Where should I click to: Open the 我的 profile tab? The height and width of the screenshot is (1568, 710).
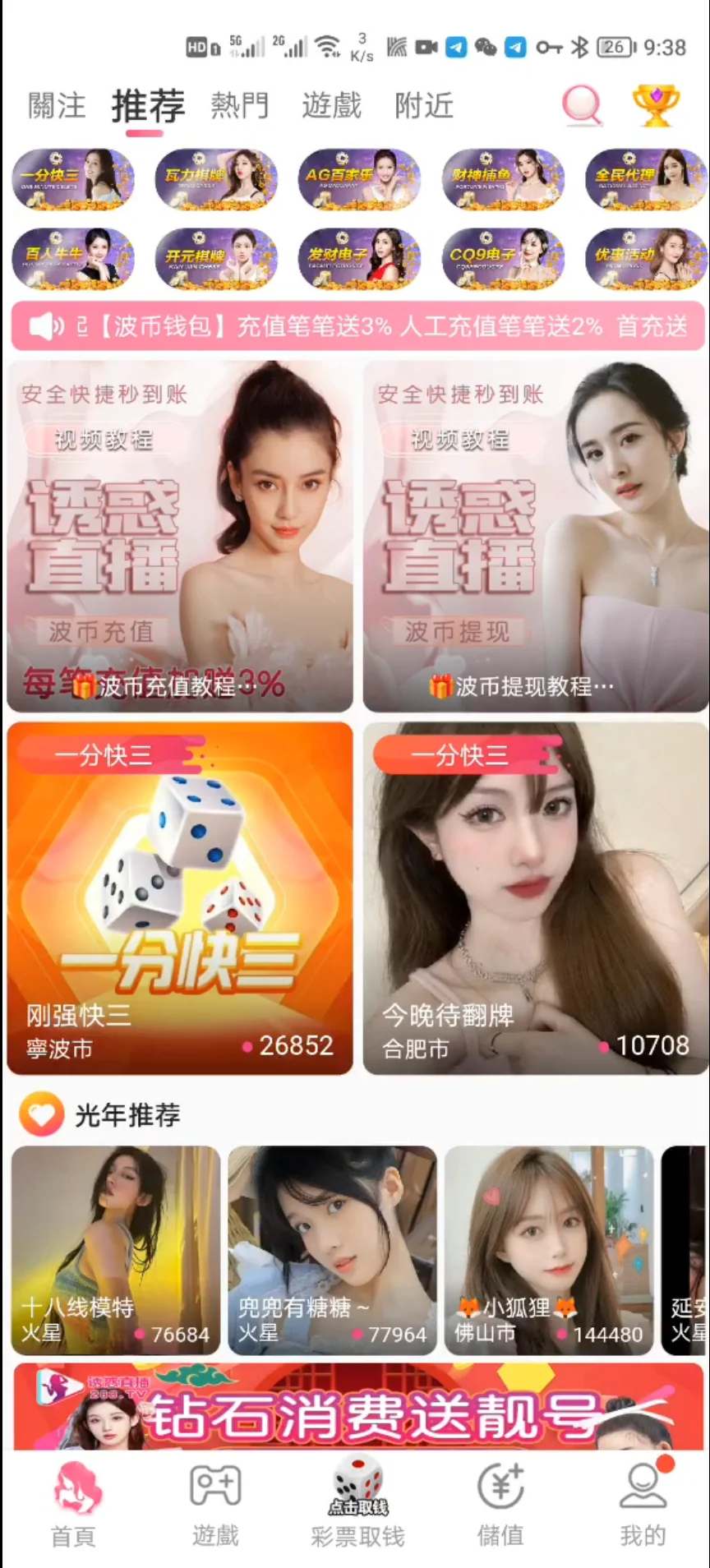643,1501
